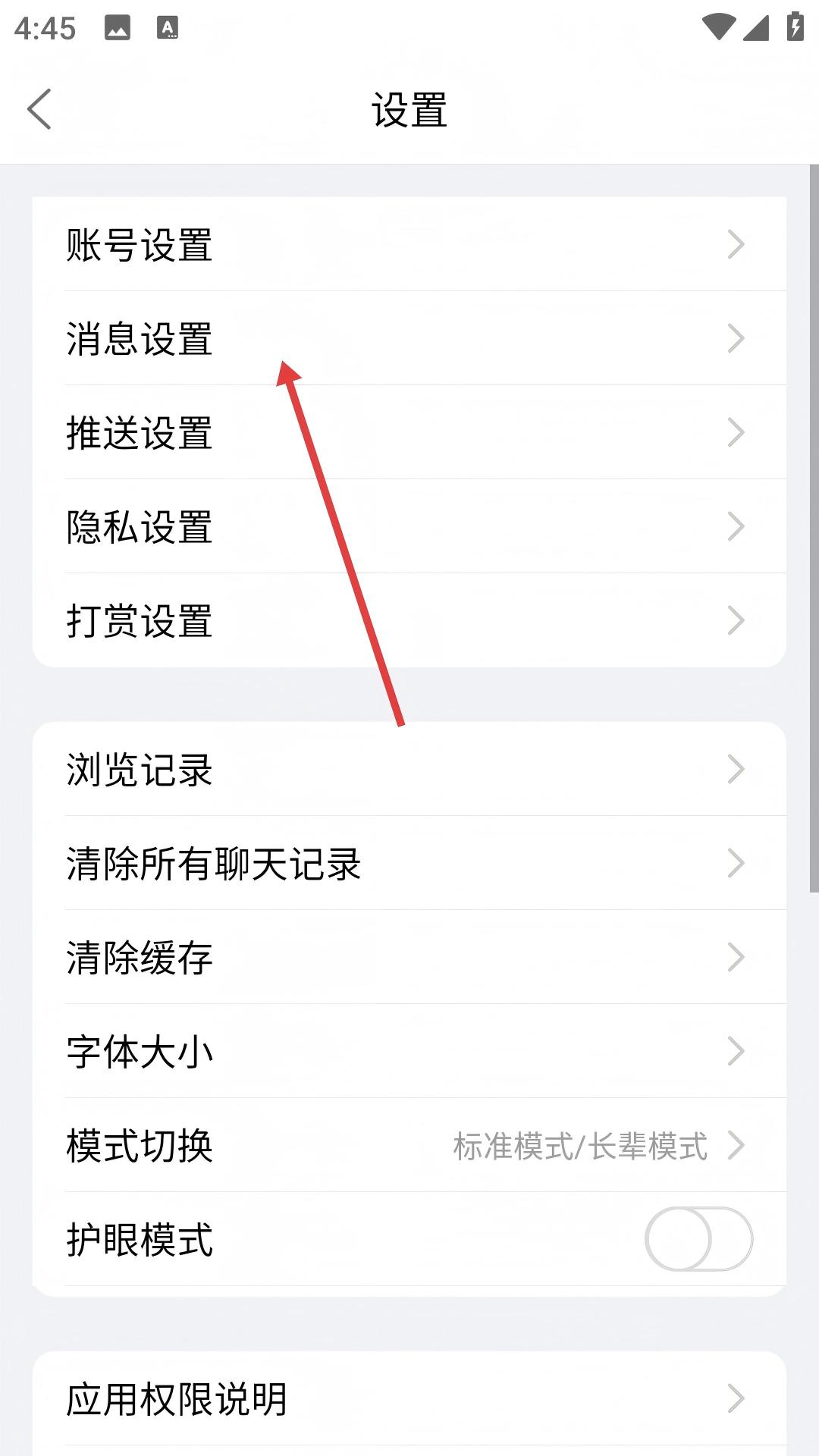Open 隐私设置
The height and width of the screenshot is (1456, 819).
tap(409, 527)
